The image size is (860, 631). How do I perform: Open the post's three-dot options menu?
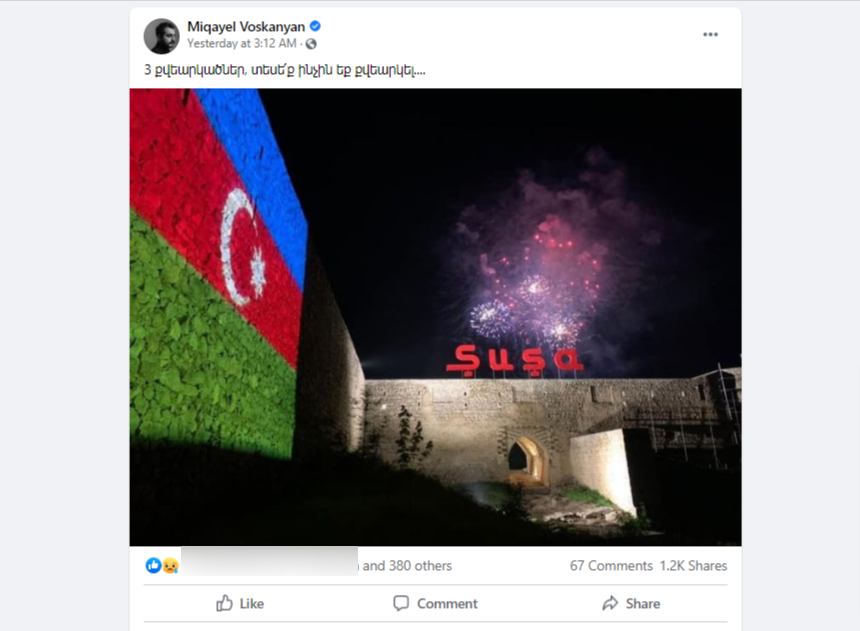tap(710, 34)
